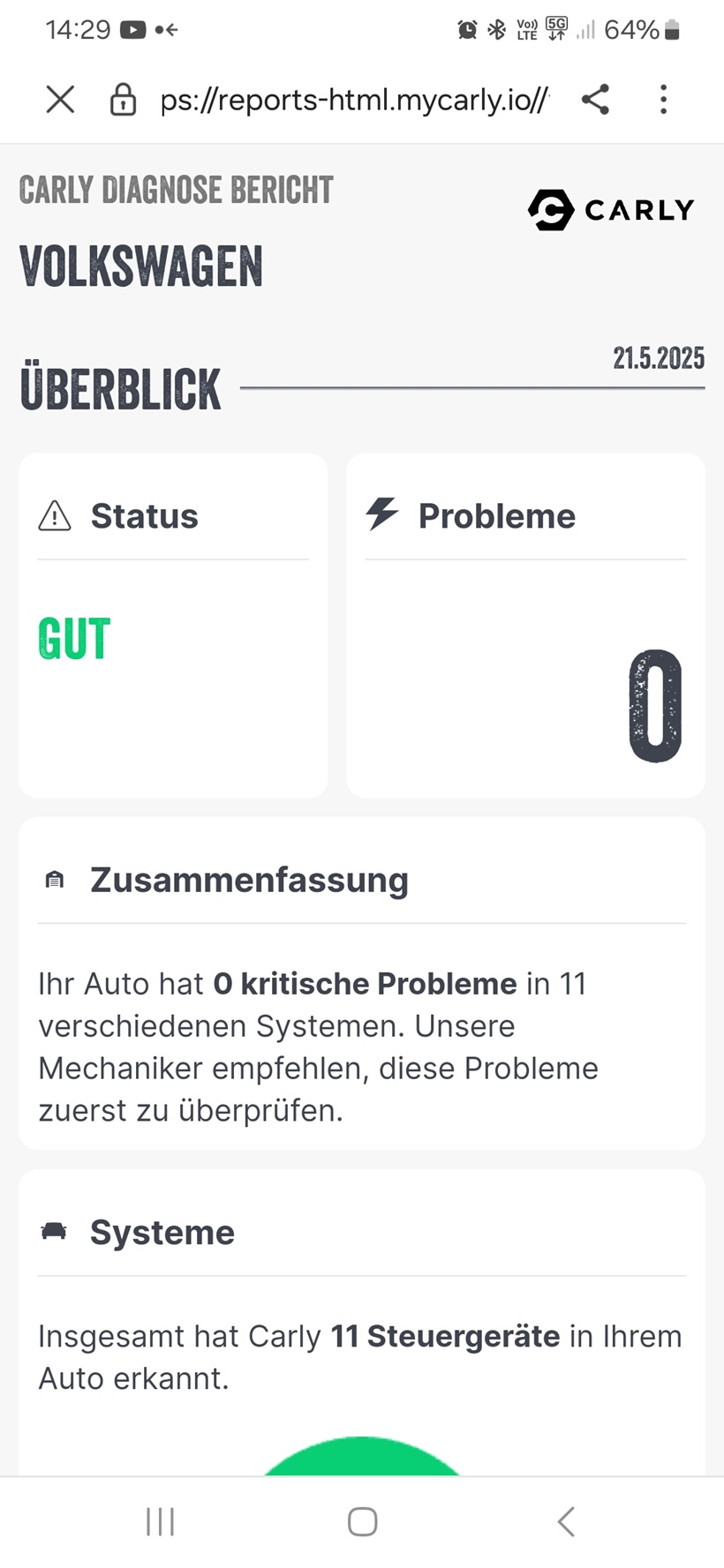The image size is (724, 1568).
Task: Go to the home screen
Action: (x=362, y=1521)
